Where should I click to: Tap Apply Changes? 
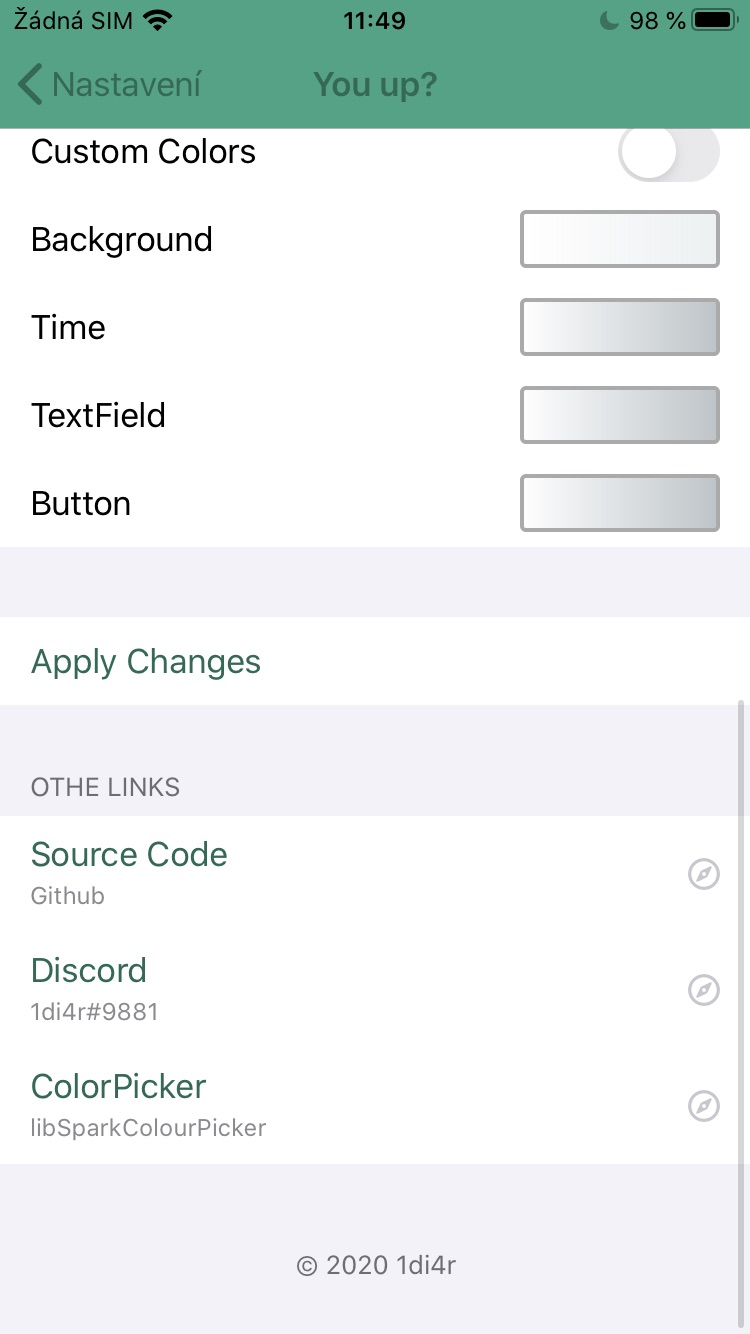click(x=146, y=662)
